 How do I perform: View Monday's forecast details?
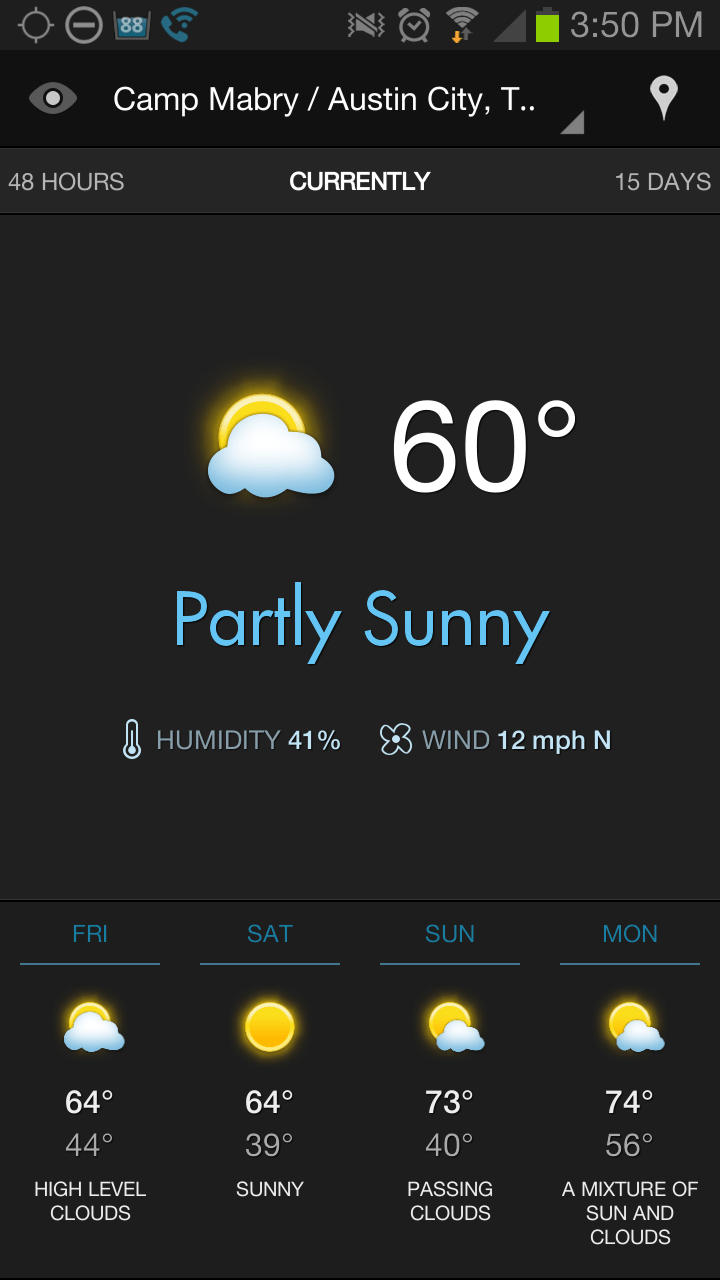tap(630, 1087)
